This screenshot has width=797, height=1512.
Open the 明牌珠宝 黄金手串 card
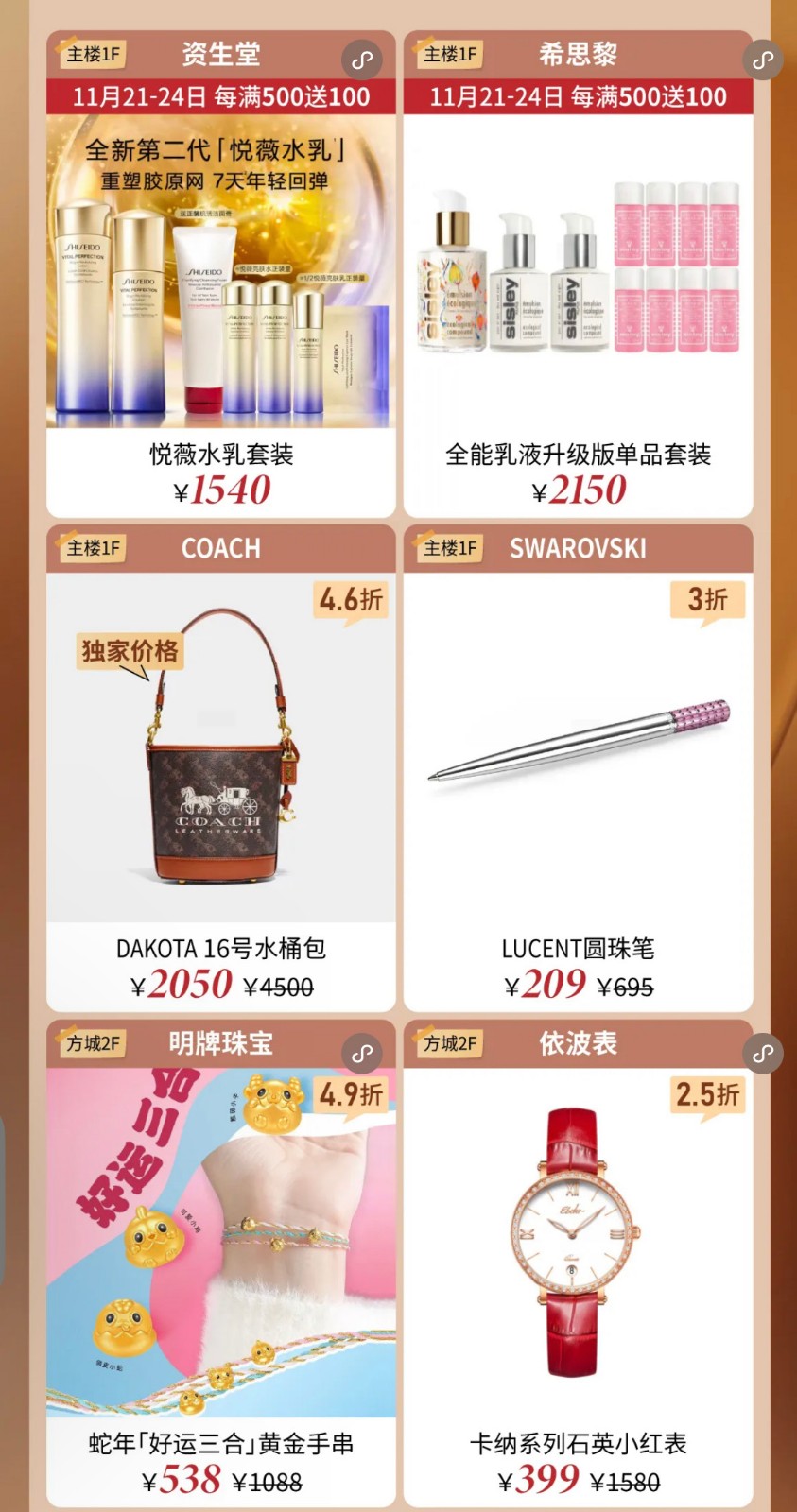click(x=220, y=1257)
